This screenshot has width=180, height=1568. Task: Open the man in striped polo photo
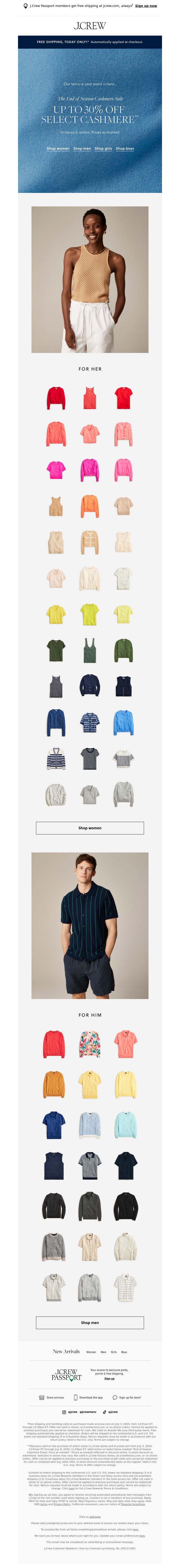90,925
